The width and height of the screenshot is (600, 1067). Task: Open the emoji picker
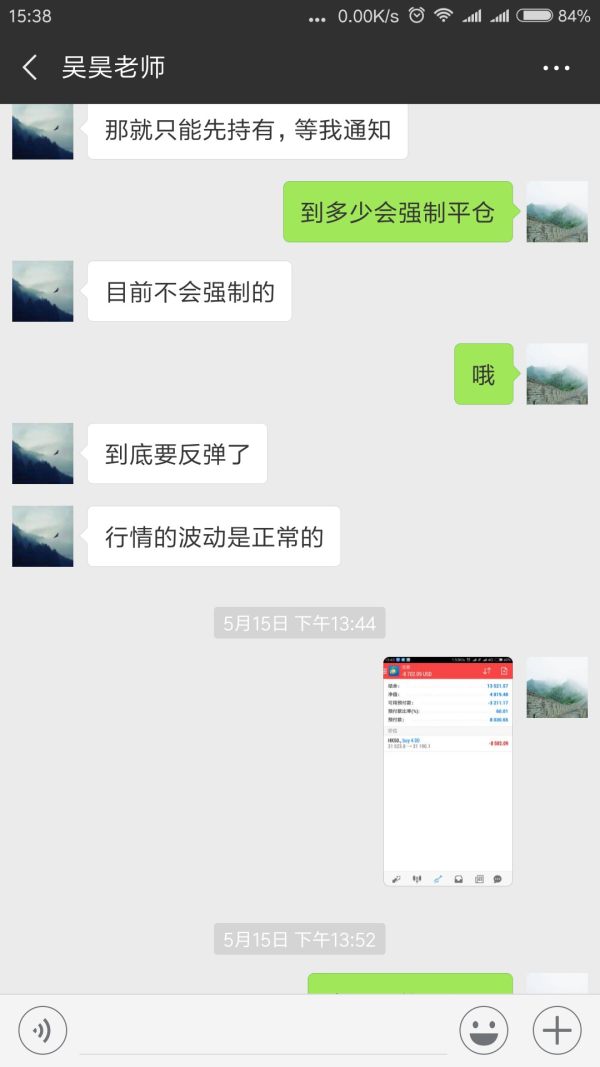tap(484, 1030)
